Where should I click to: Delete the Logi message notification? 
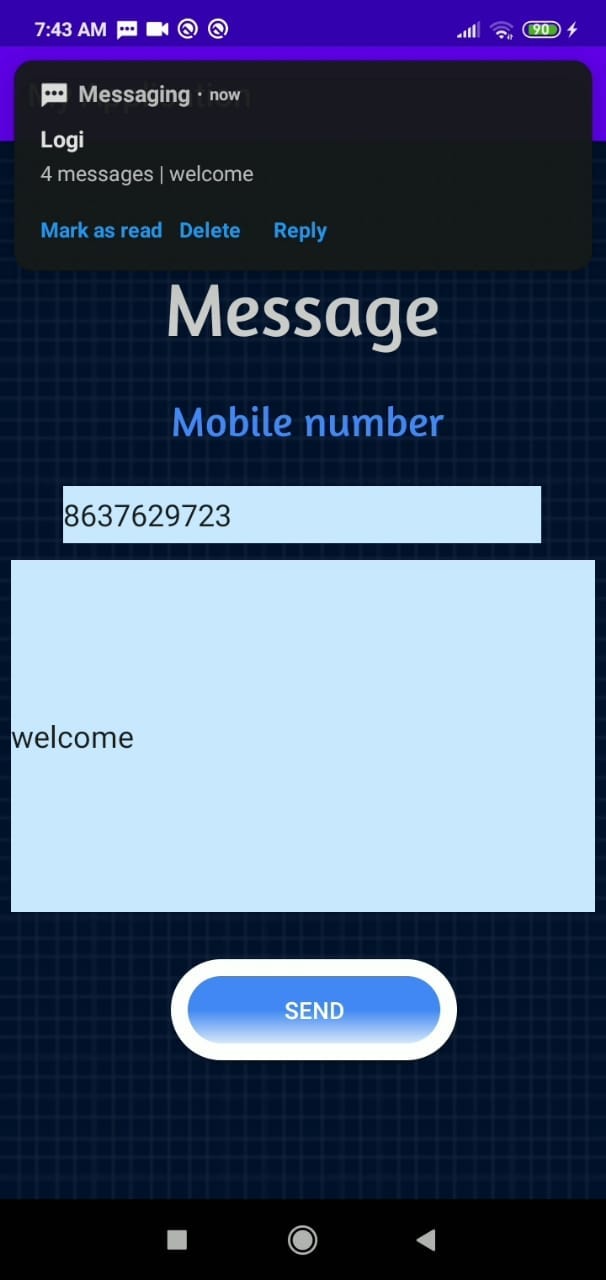click(x=210, y=231)
